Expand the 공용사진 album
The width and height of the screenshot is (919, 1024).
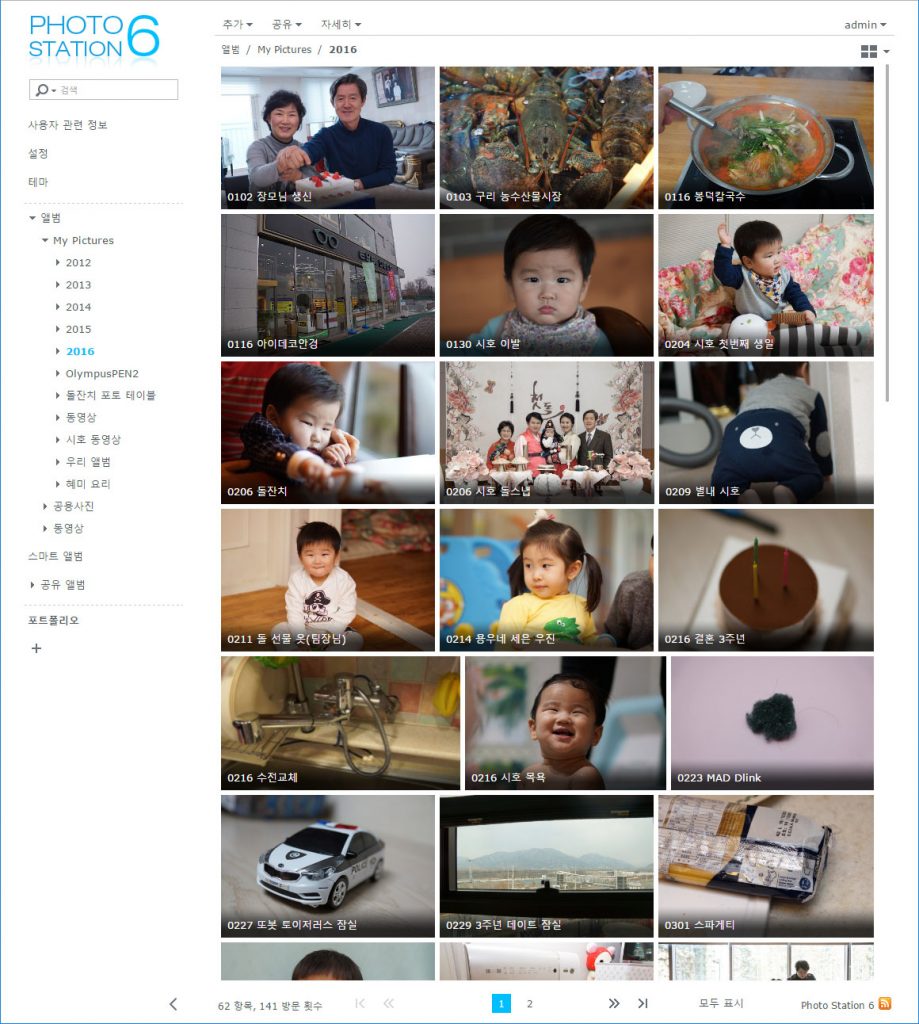[x=73, y=506]
